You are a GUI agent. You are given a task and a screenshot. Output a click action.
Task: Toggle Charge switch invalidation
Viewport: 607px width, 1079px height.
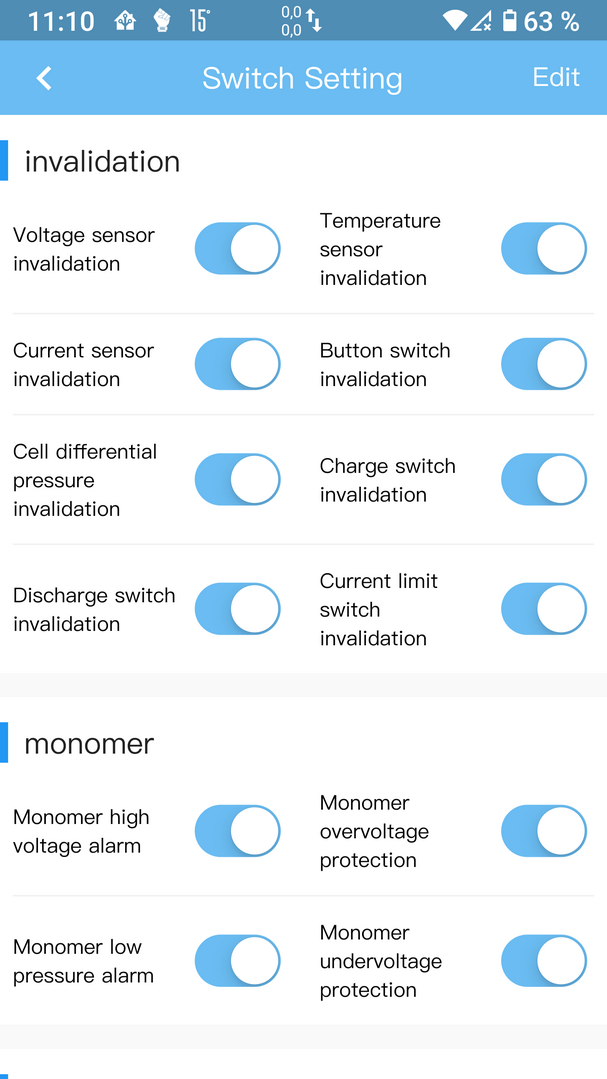pos(544,480)
